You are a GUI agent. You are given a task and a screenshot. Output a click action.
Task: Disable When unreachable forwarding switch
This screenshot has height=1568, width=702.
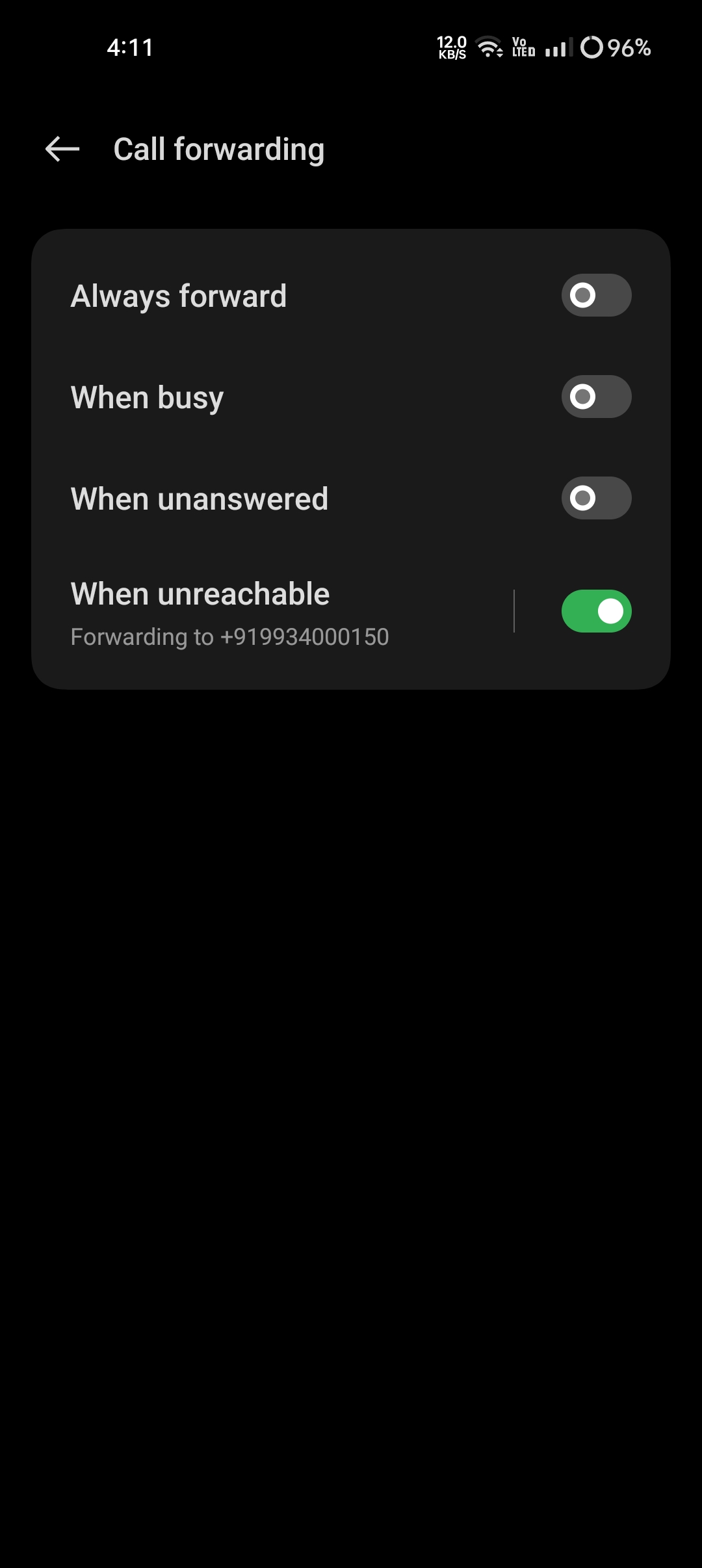(x=596, y=611)
